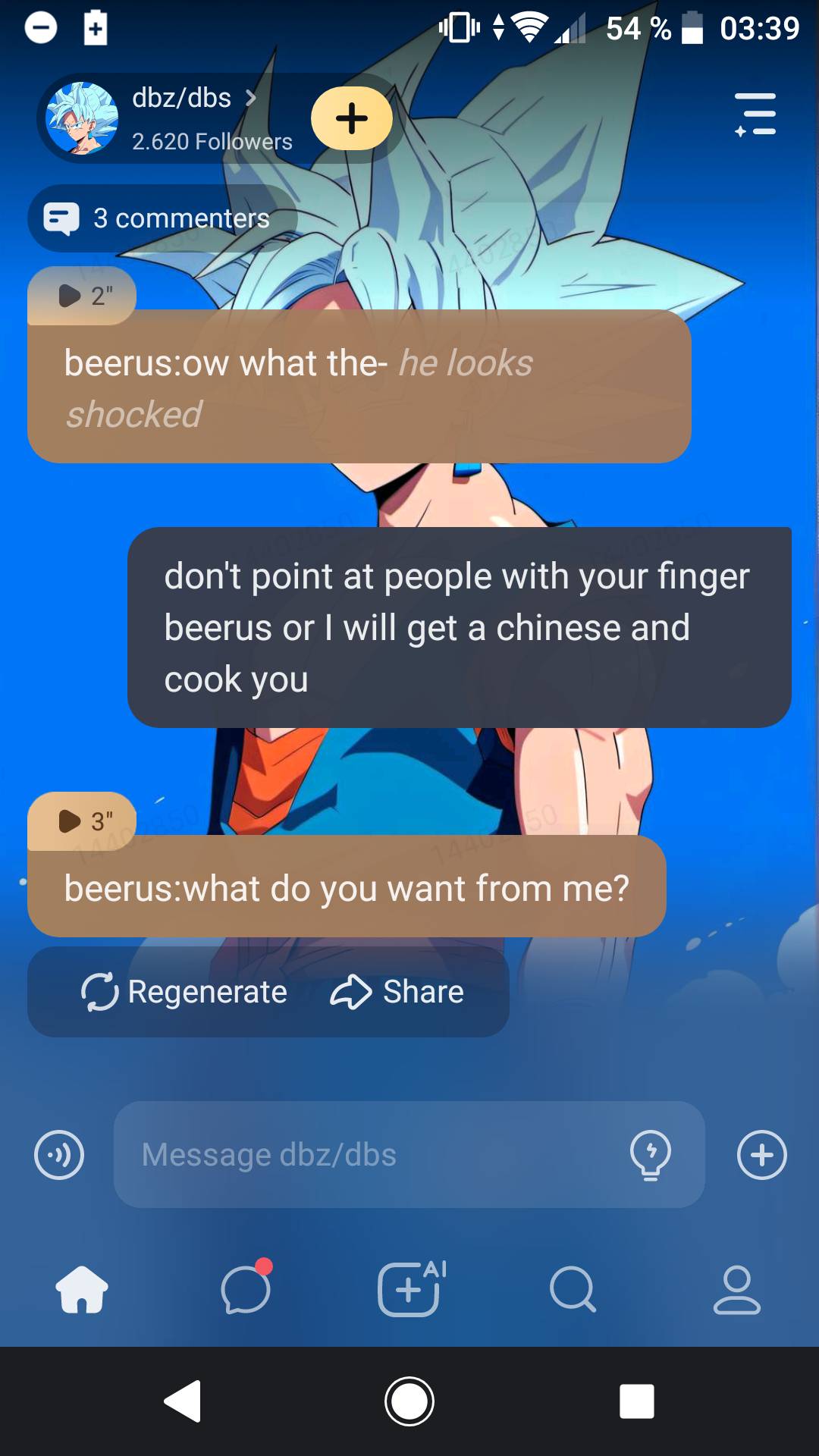Open the dbz/dbs character profile

[x=182, y=118]
